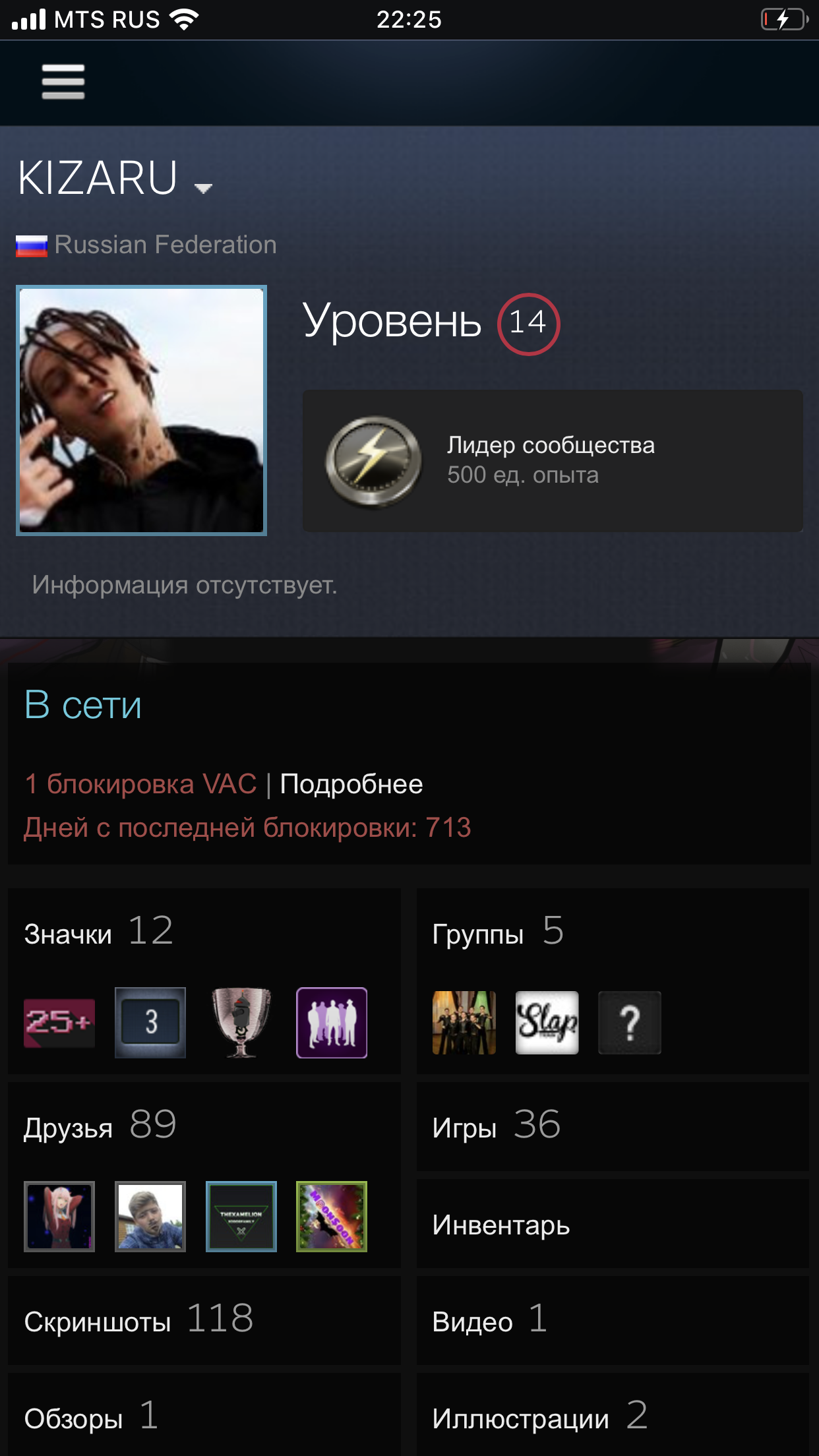Expand the KIZARU name dropdown arrow
Image resolution: width=819 pixels, height=1456 pixels.
[x=203, y=189]
